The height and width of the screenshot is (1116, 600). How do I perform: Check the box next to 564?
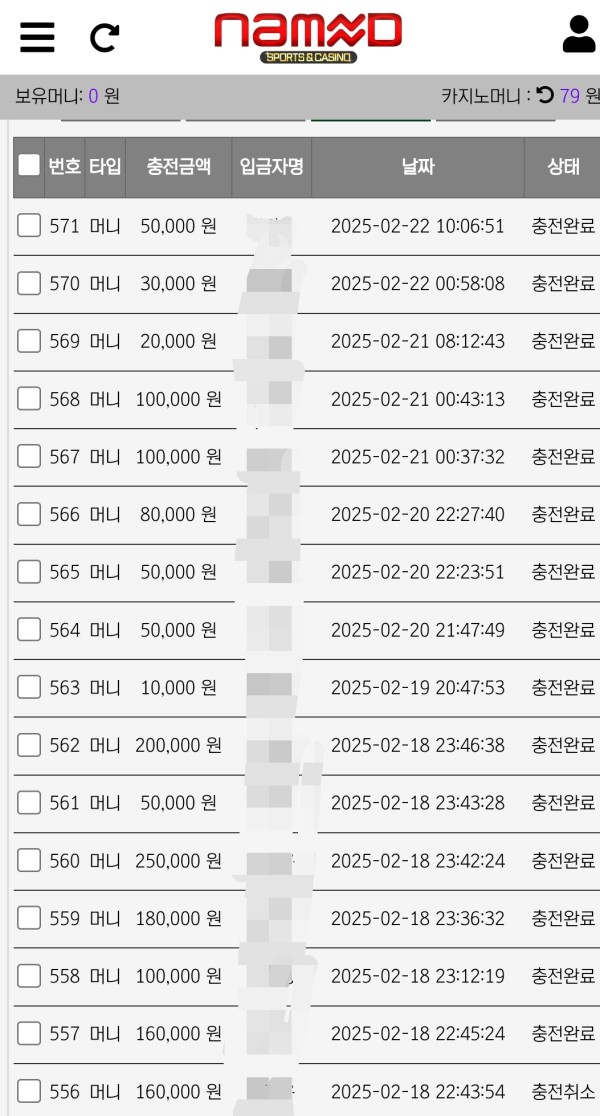click(x=29, y=629)
